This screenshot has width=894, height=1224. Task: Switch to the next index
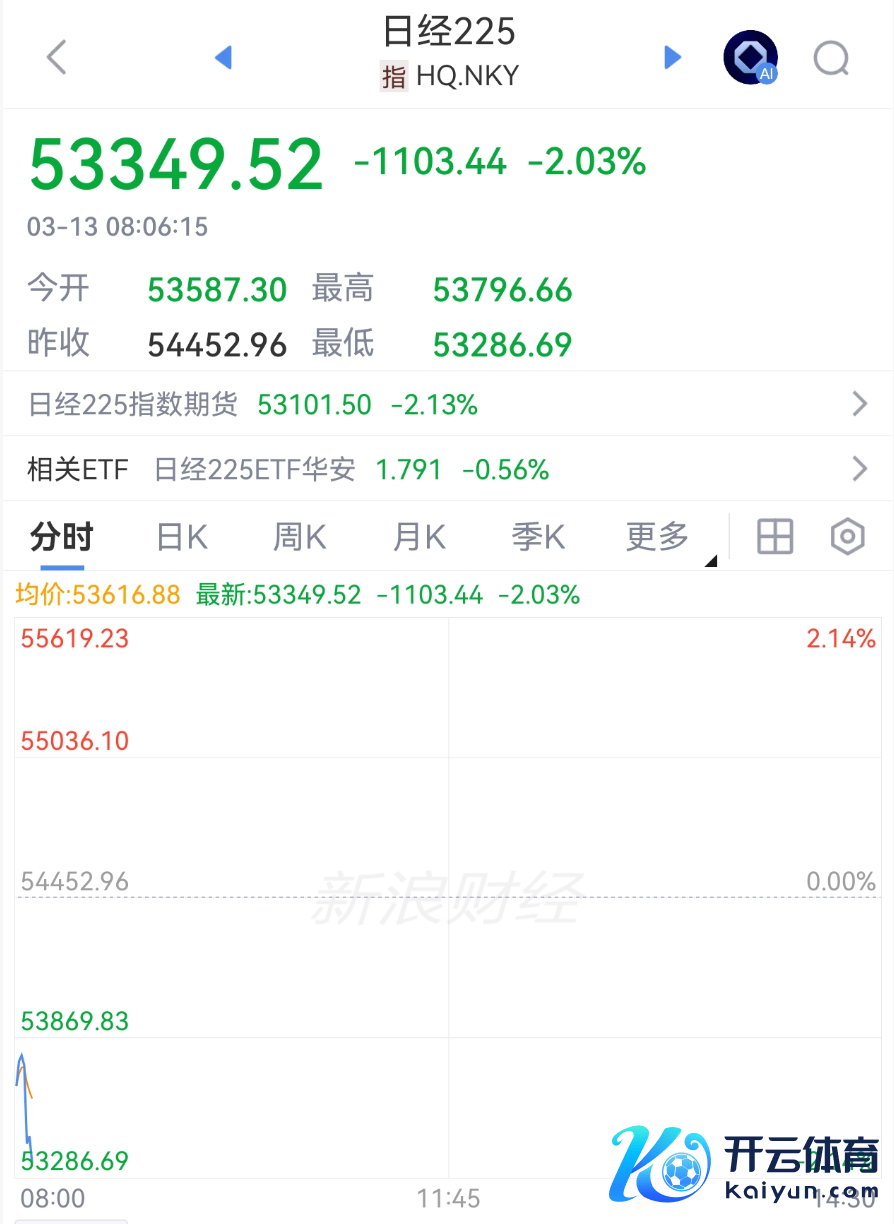pyautogui.click(x=672, y=57)
